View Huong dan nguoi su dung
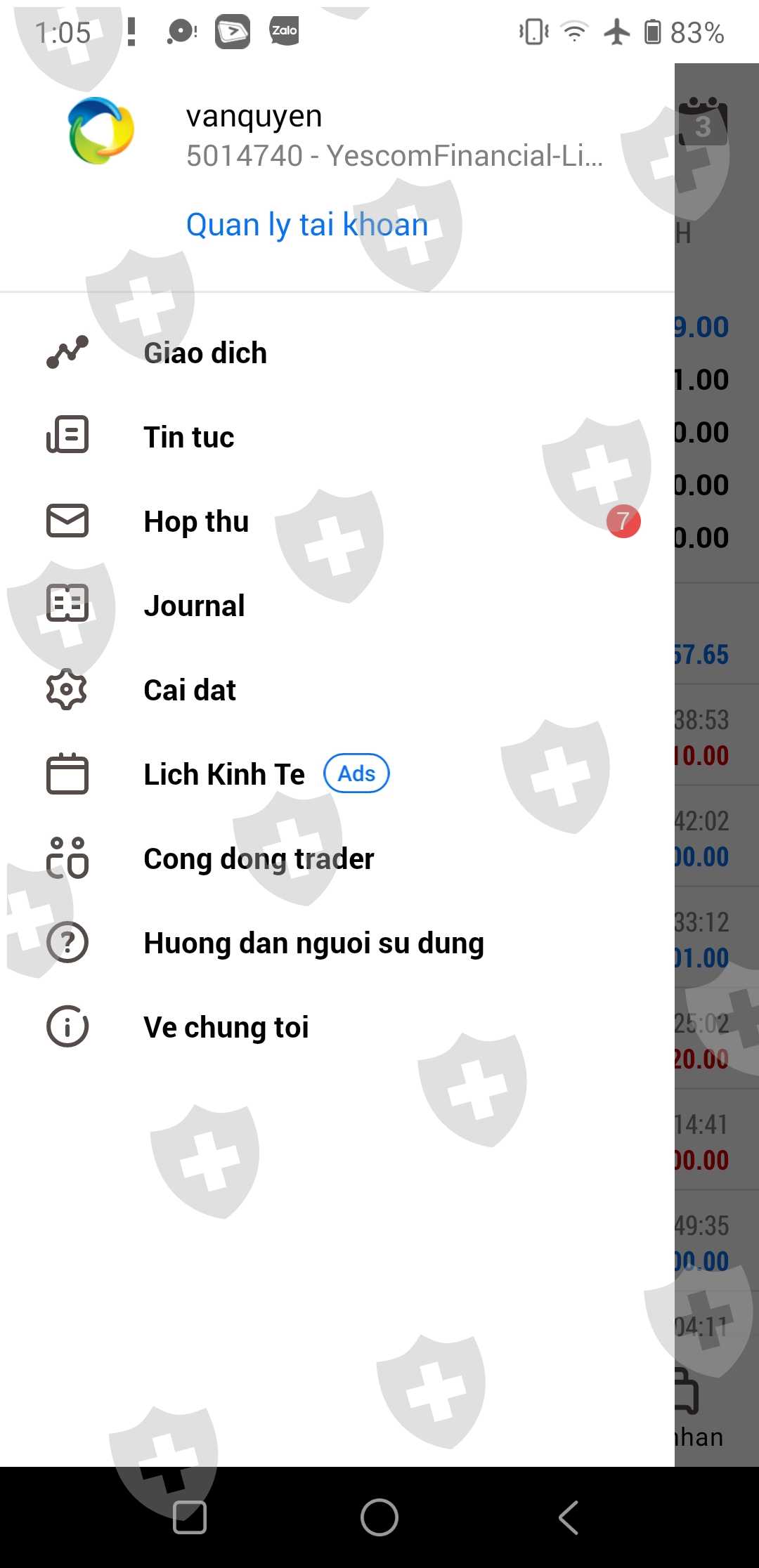The width and height of the screenshot is (759, 1568). click(337, 943)
